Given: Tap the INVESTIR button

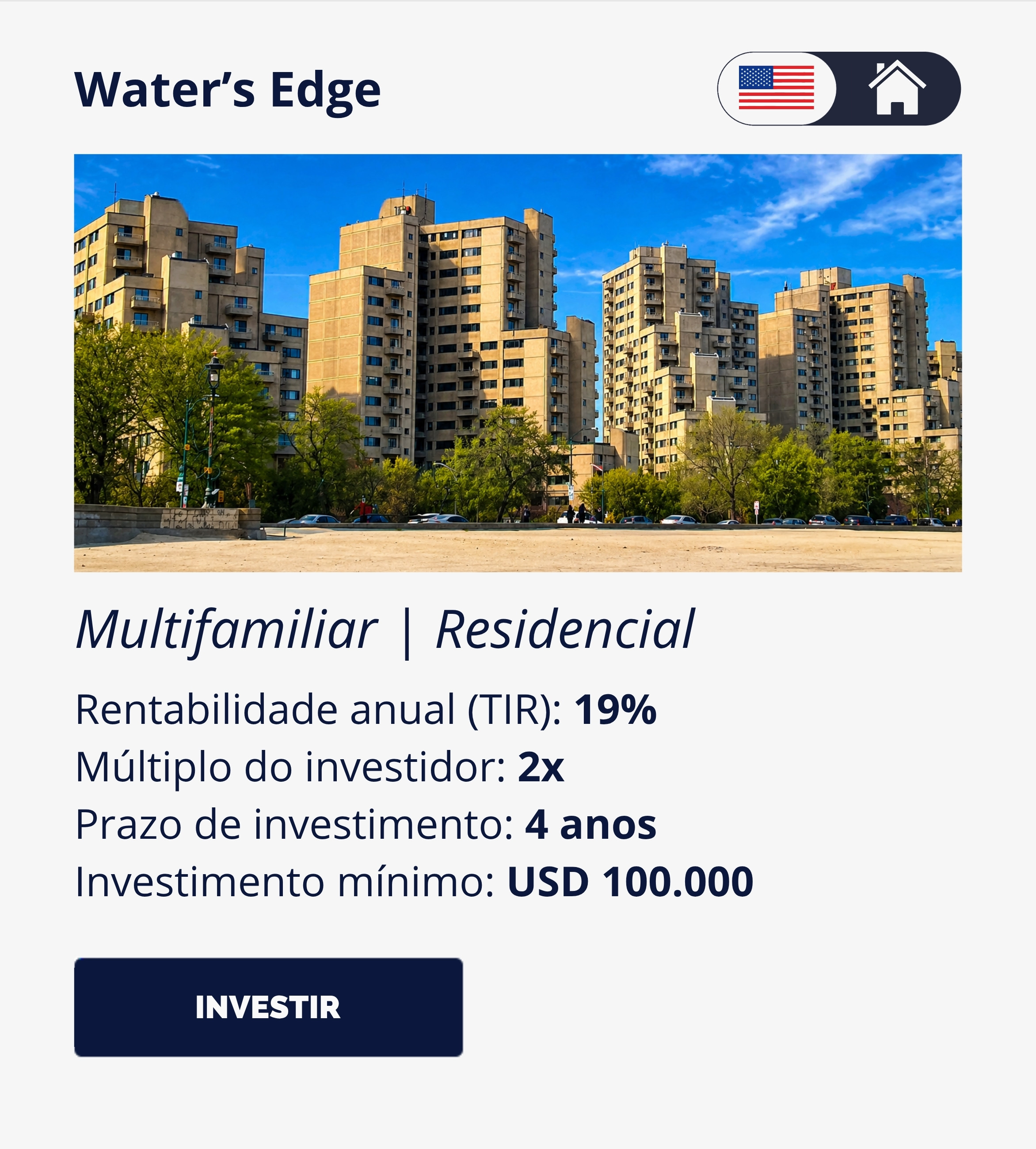Looking at the screenshot, I should (268, 1007).
